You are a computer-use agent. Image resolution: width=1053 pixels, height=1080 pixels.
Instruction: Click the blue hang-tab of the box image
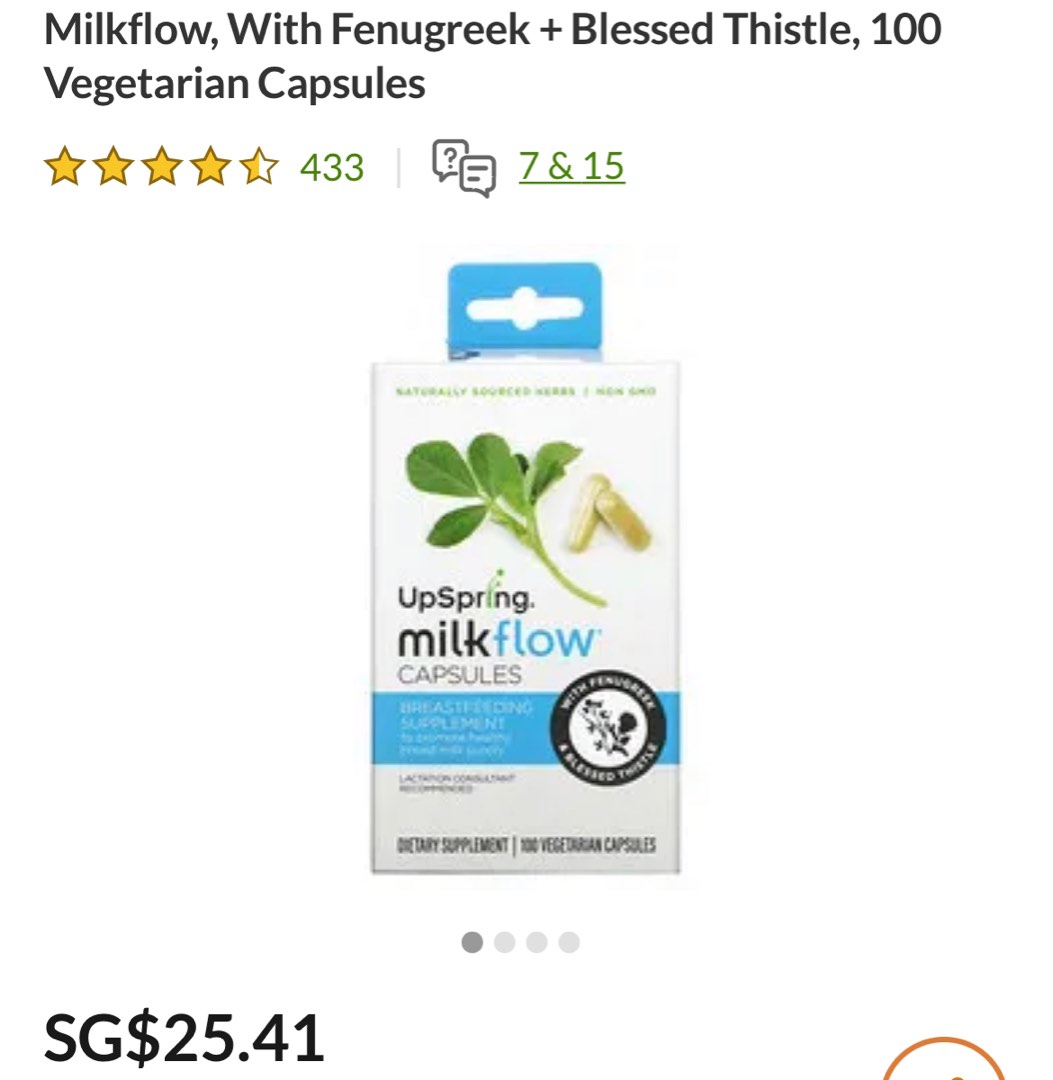525,305
